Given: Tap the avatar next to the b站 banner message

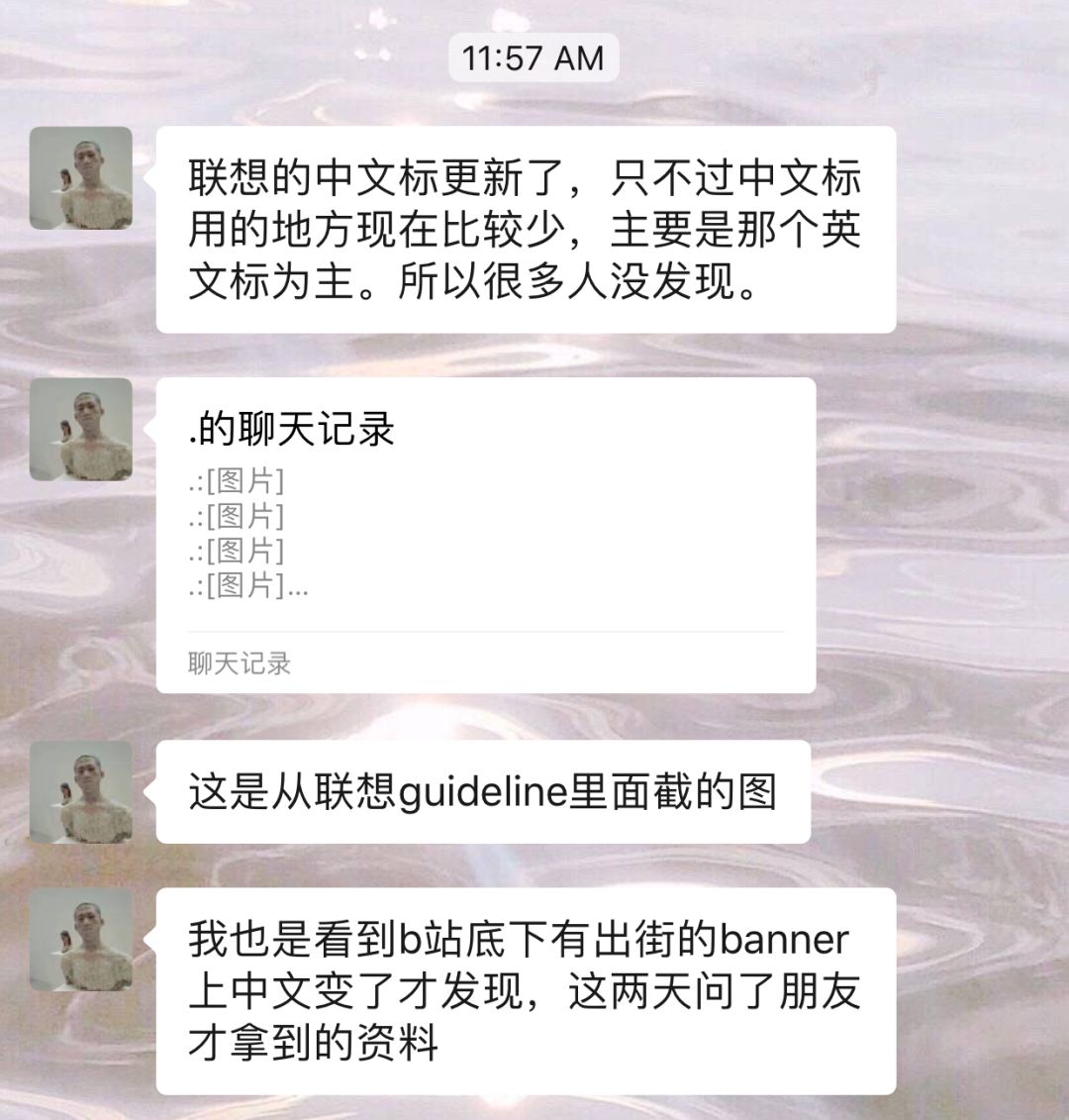Looking at the screenshot, I should click(x=81, y=940).
